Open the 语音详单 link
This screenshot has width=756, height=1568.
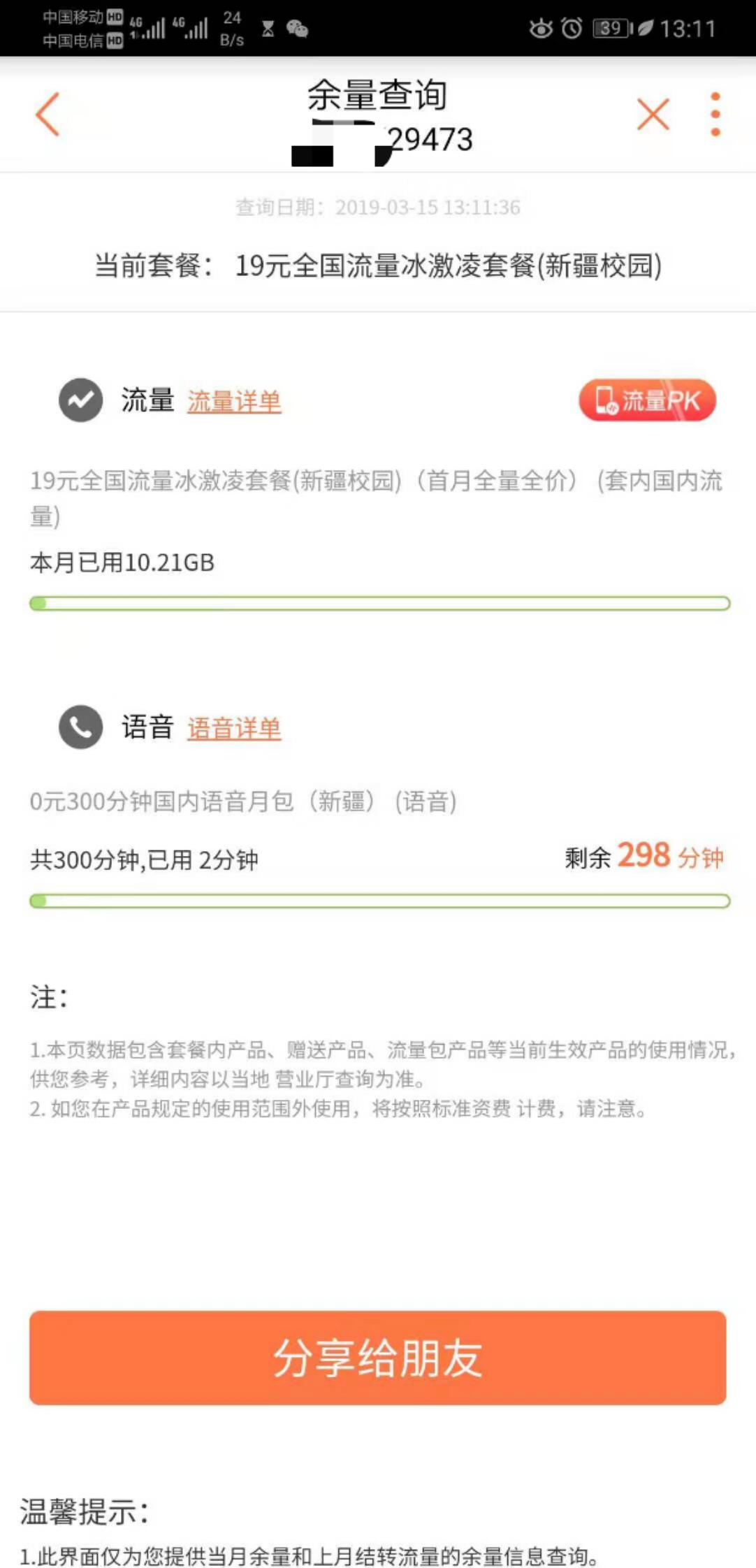(x=234, y=728)
